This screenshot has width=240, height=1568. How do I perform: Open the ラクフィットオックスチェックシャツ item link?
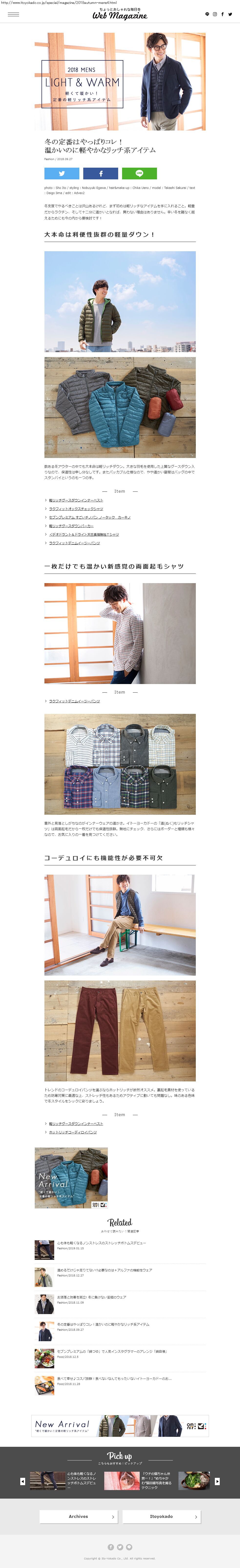pos(76,509)
